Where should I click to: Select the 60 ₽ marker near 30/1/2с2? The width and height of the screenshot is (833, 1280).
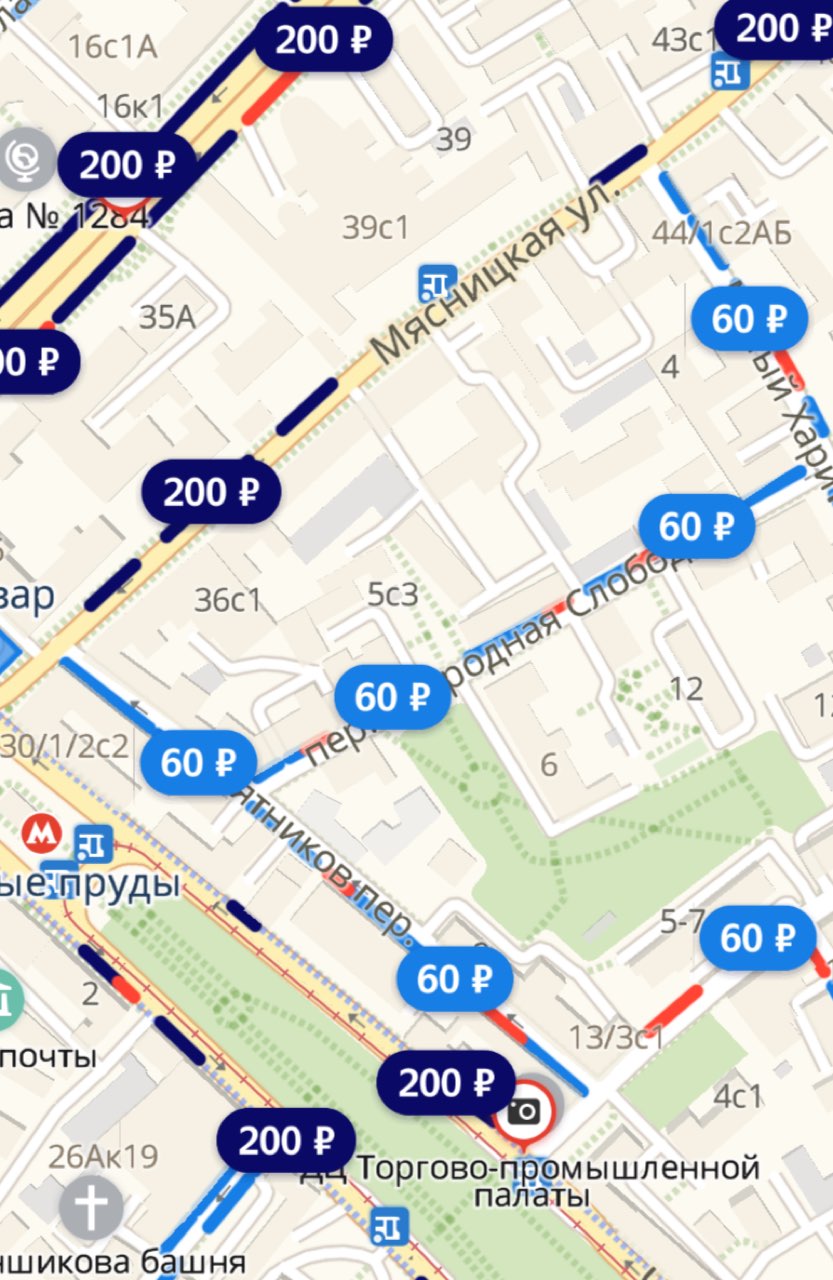click(198, 762)
